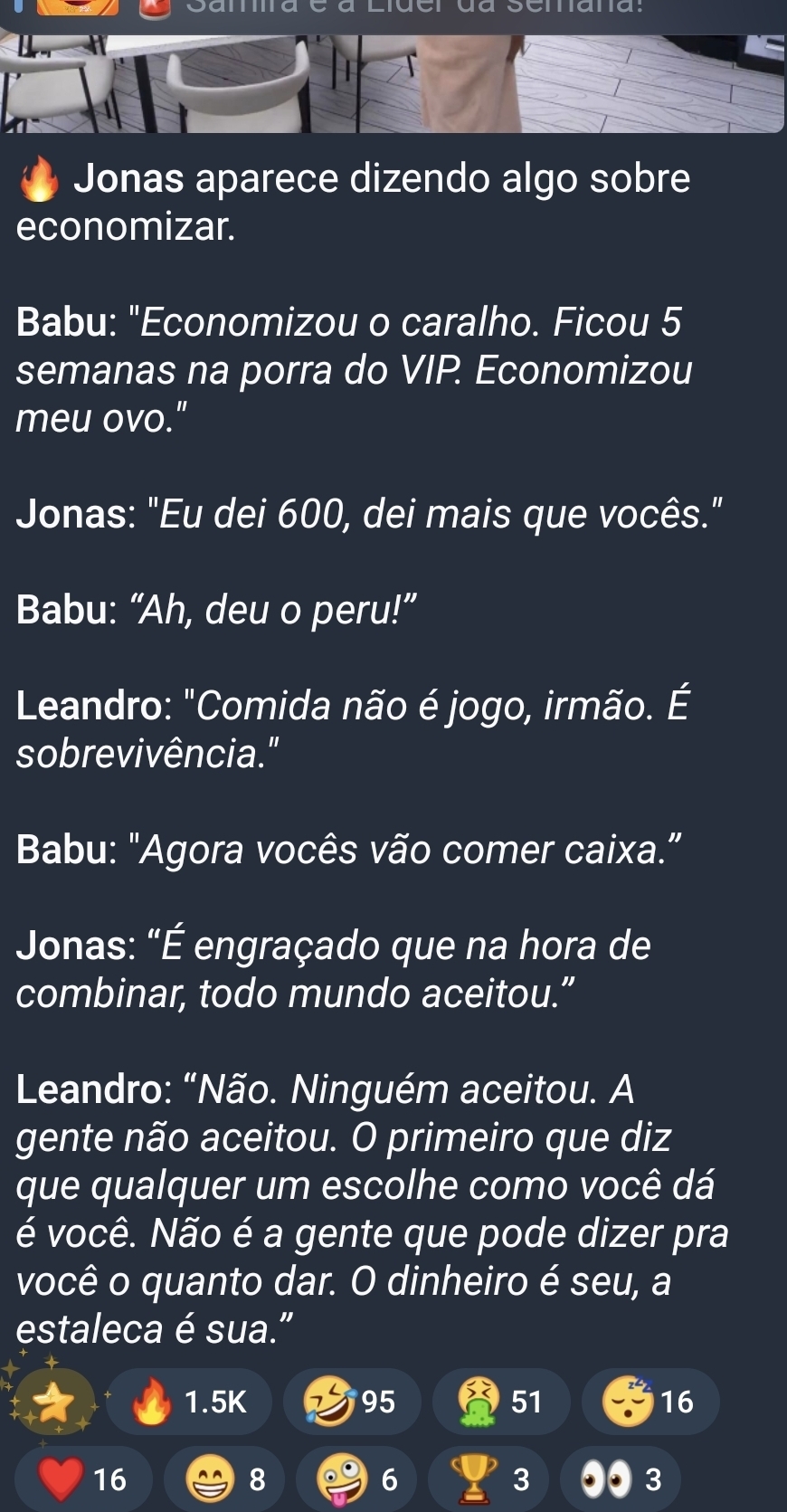Select the zany face reaction (6)
The width and height of the screenshot is (787, 1512).
(359, 1479)
